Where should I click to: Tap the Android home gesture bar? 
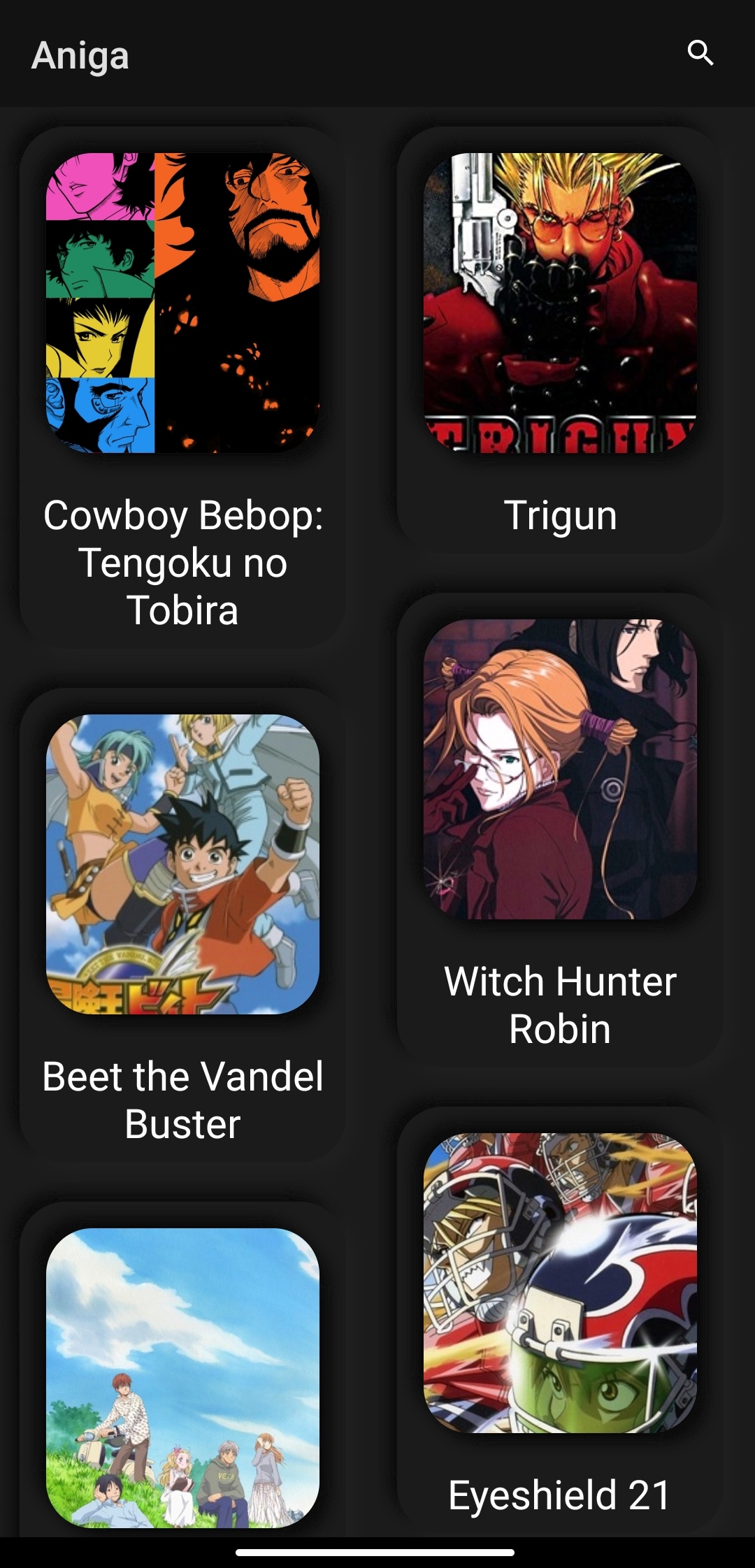click(x=377, y=1551)
